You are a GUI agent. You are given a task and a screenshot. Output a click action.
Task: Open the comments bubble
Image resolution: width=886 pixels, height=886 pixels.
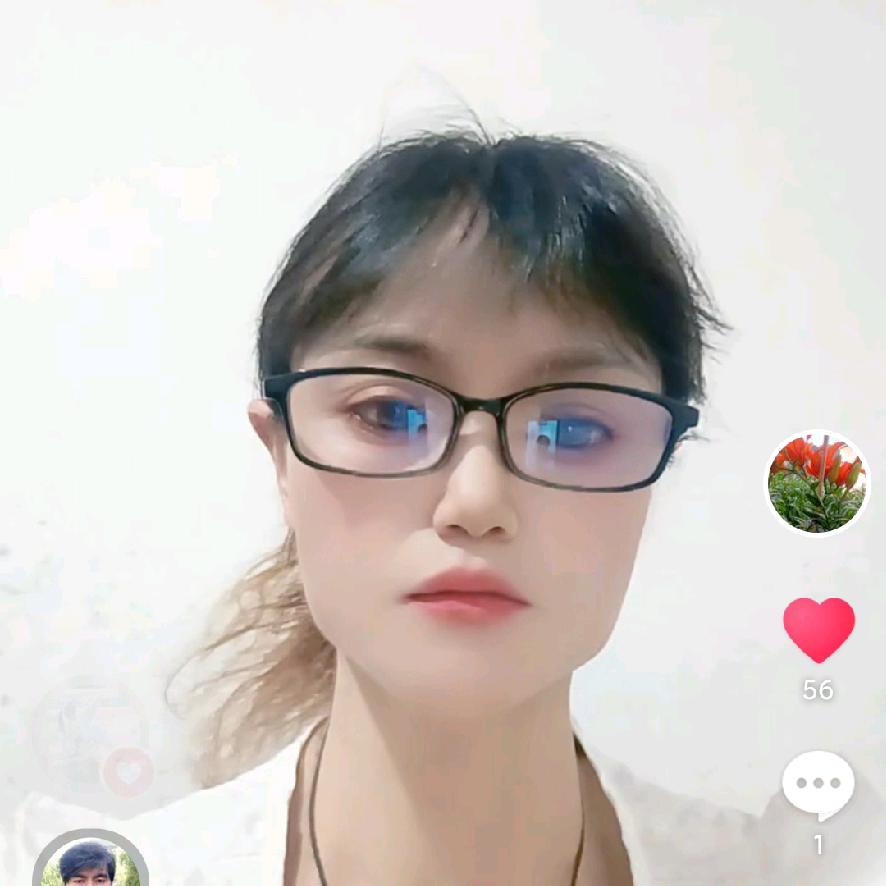point(818,785)
